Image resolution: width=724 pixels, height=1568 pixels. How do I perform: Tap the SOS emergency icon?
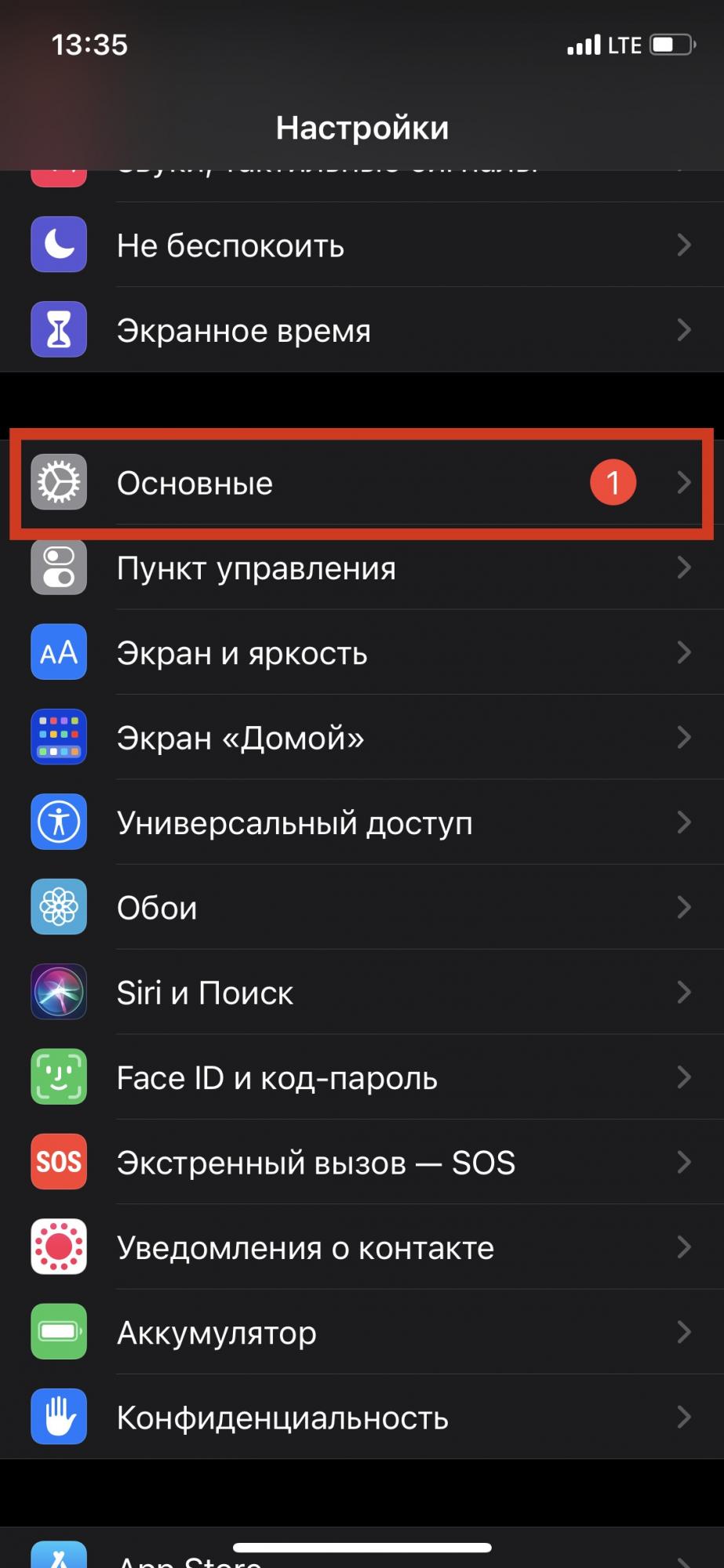(x=58, y=1162)
